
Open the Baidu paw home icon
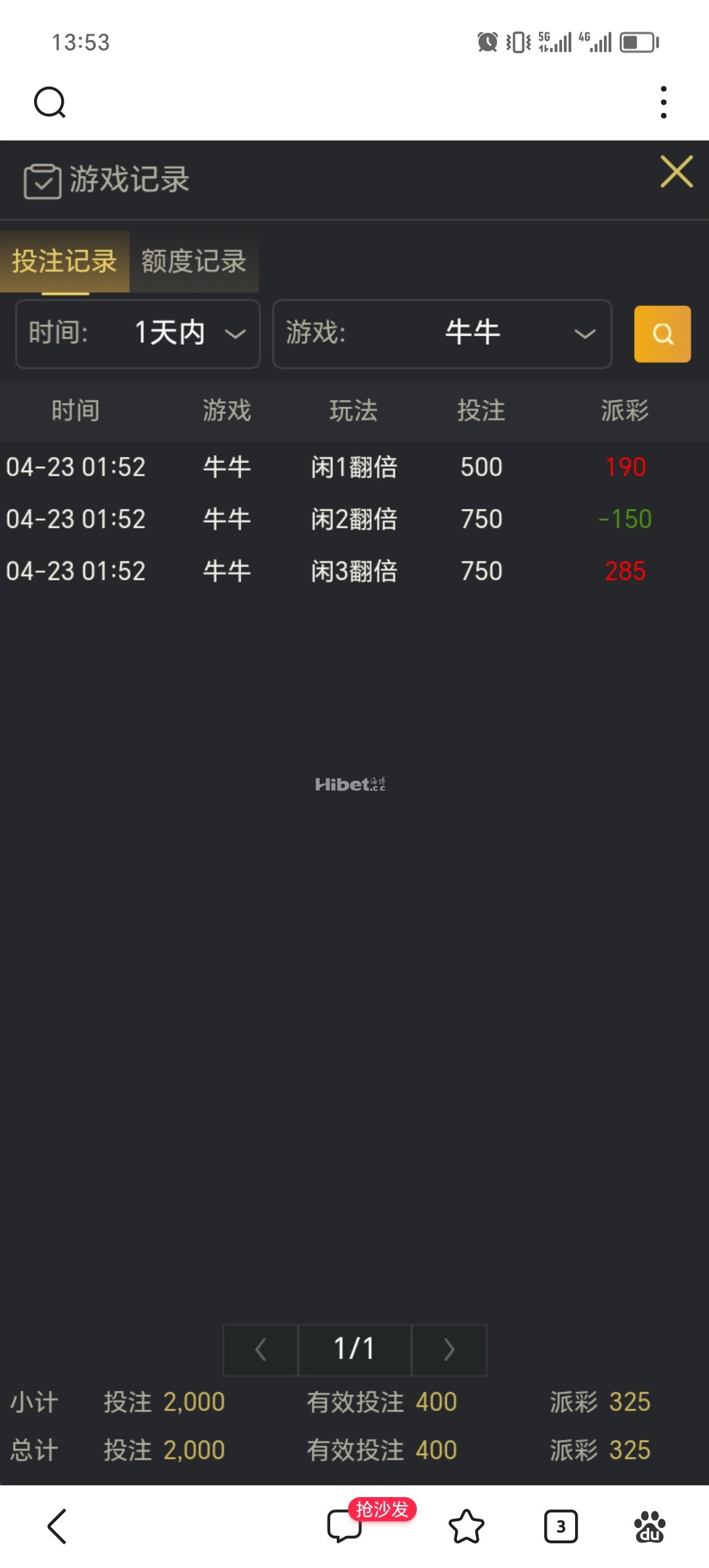tap(650, 1526)
